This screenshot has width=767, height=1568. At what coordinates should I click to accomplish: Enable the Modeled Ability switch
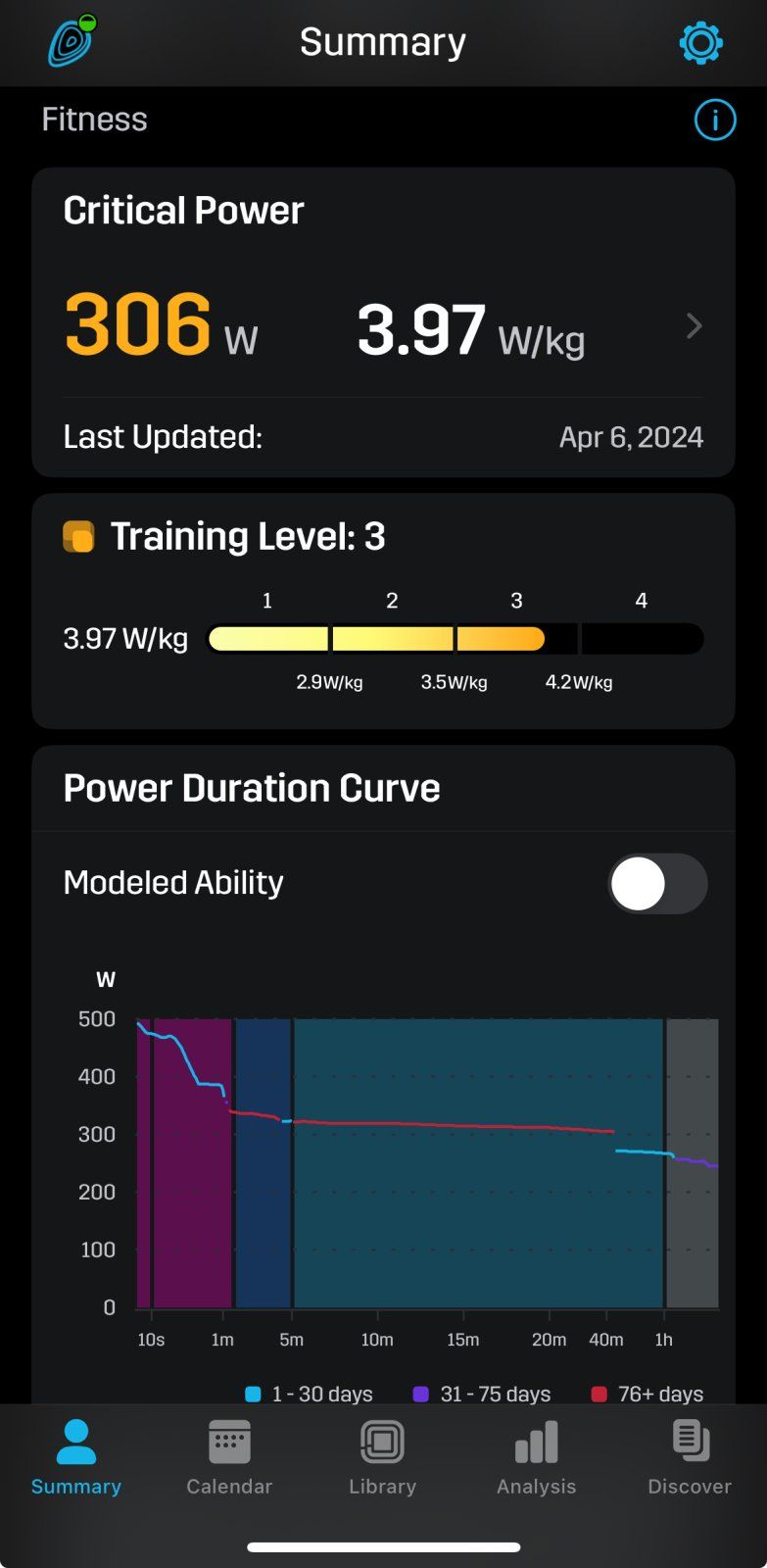[x=657, y=883]
